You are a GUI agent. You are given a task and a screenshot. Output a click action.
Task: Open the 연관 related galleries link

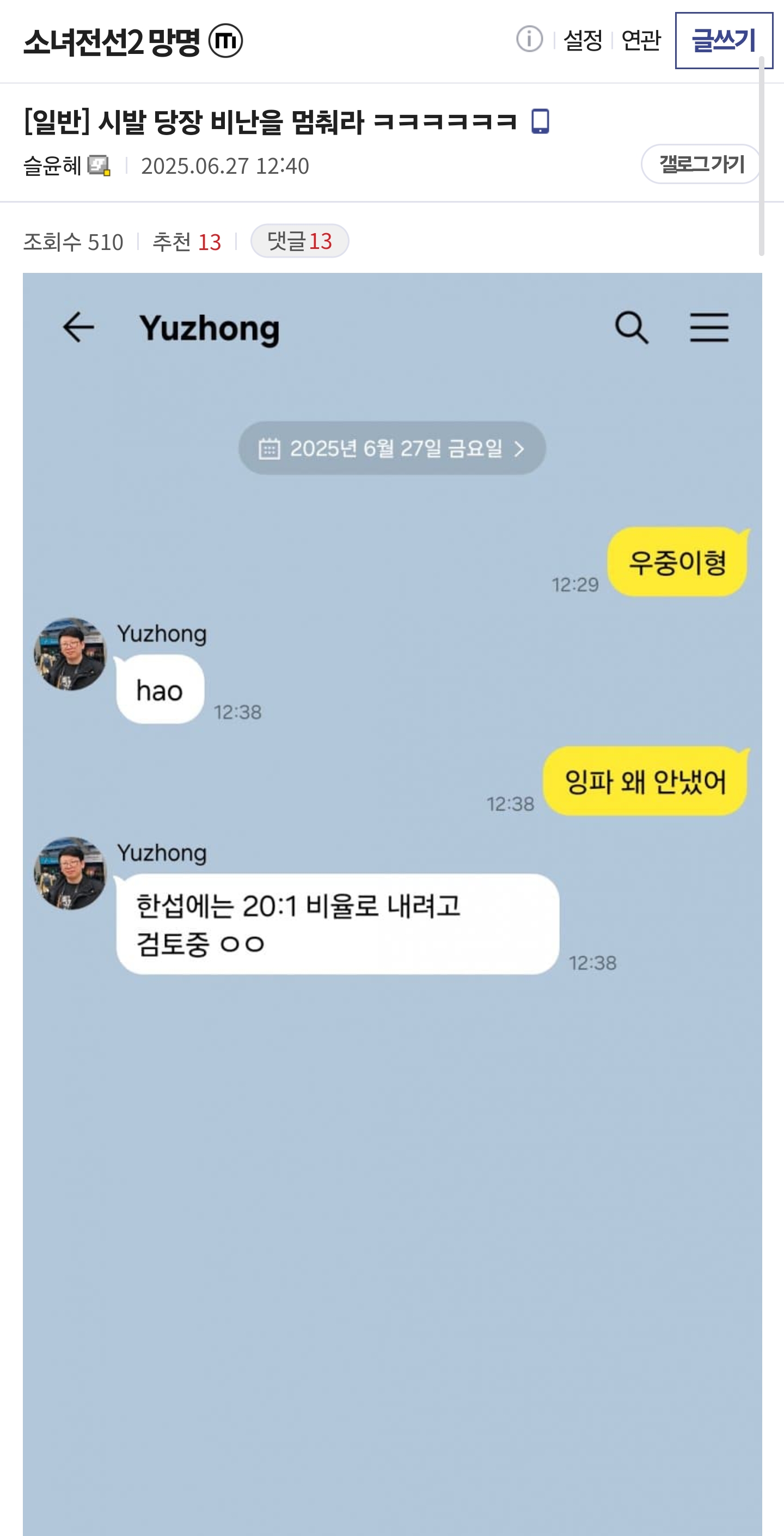click(x=641, y=40)
